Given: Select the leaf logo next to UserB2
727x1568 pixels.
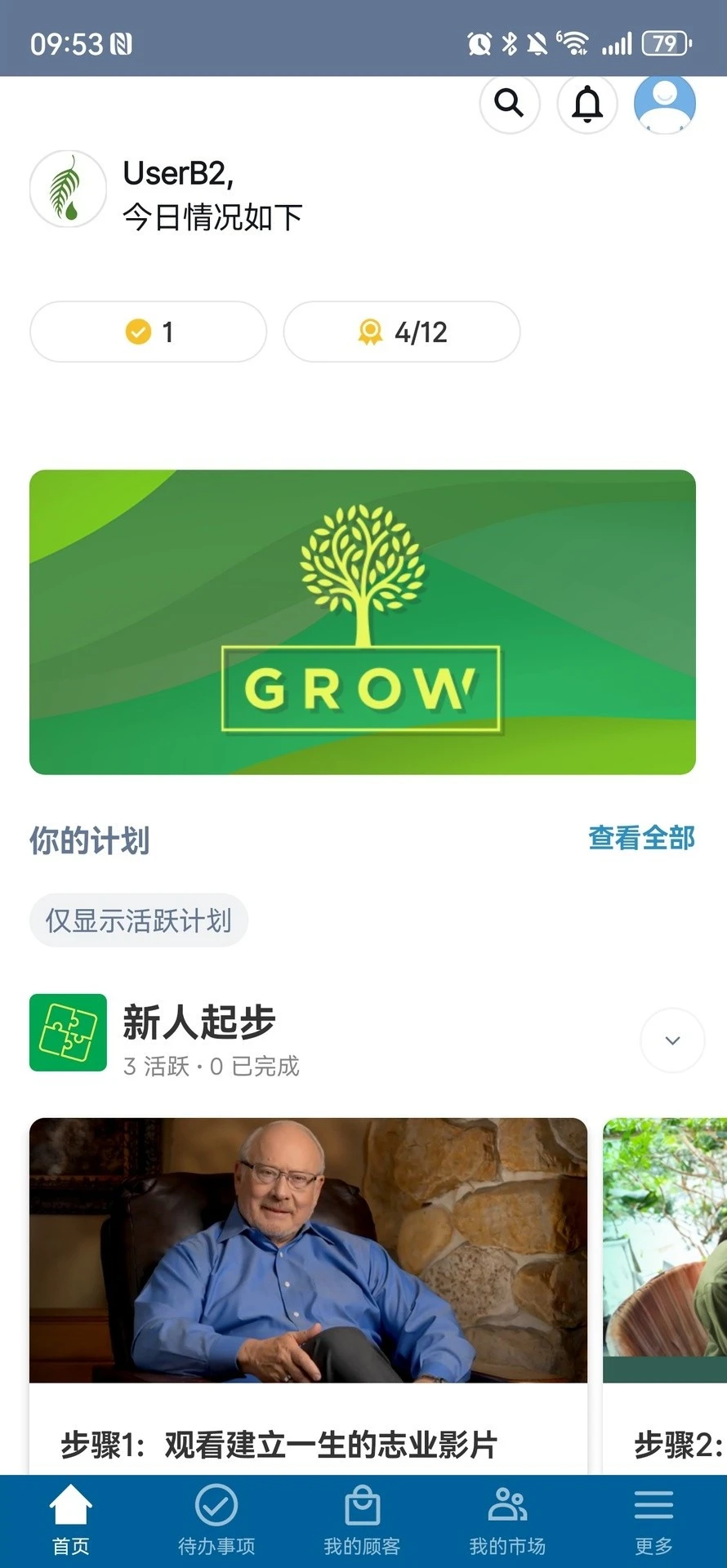Looking at the screenshot, I should click(67, 189).
